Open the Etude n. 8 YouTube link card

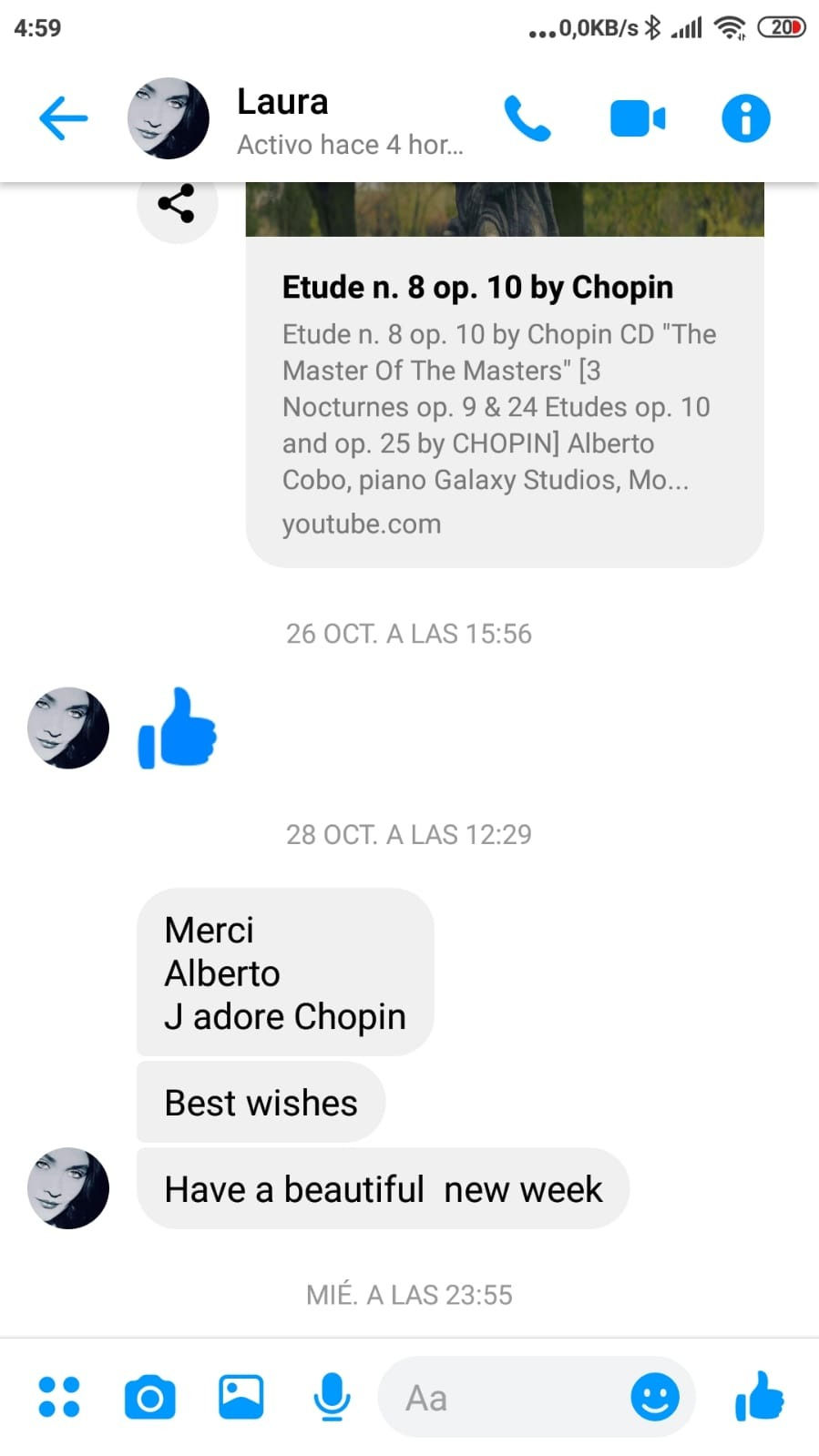[504, 401]
